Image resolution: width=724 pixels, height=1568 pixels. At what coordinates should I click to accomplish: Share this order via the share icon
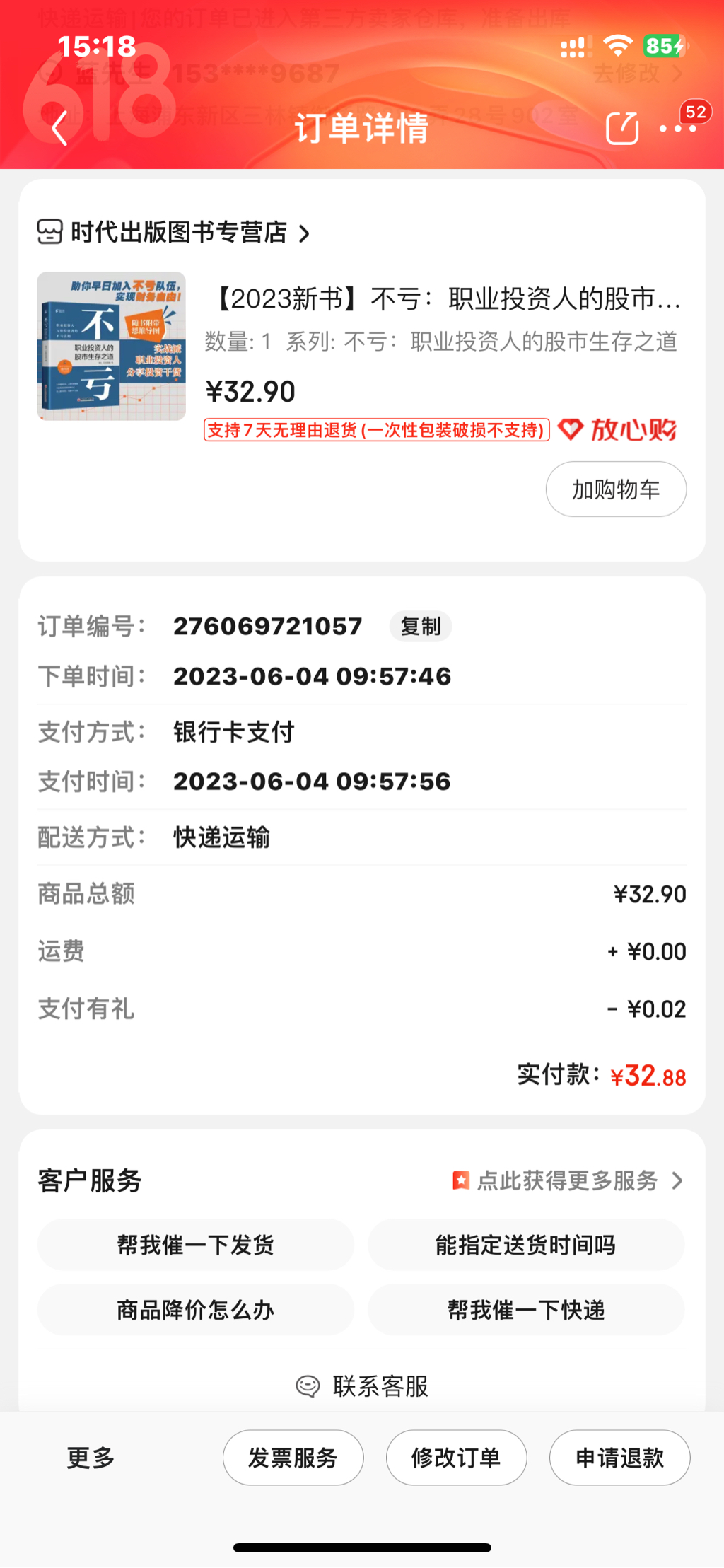click(x=622, y=129)
